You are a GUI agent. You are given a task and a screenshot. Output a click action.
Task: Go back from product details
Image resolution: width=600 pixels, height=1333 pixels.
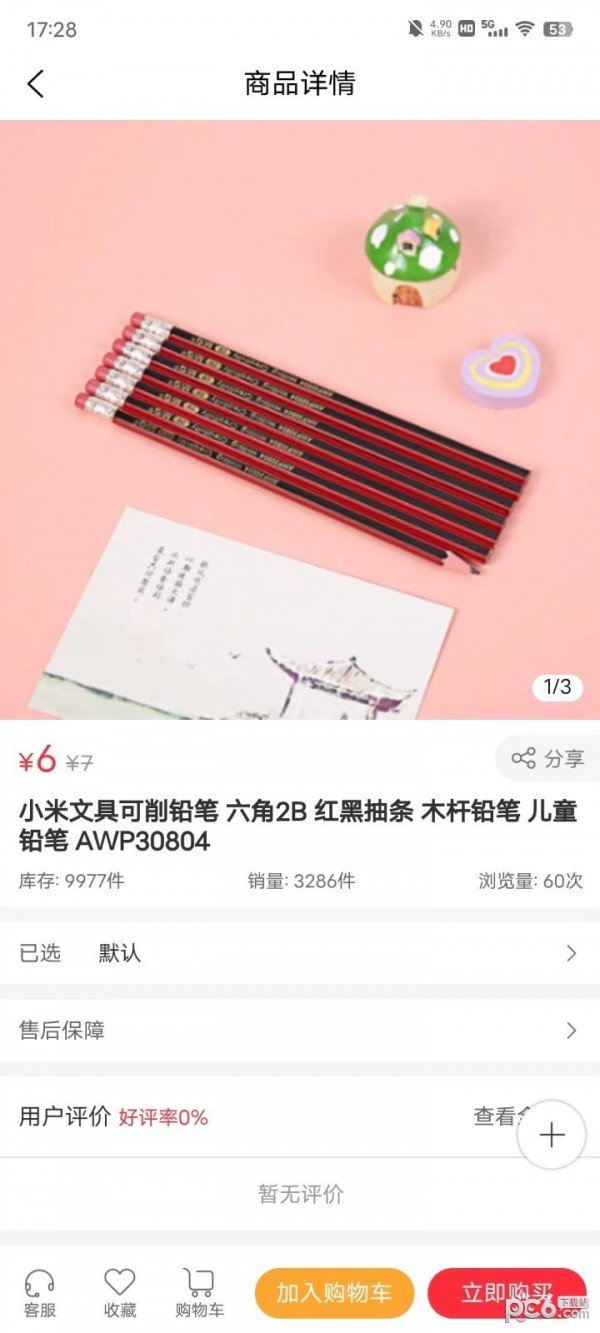pos(36,84)
